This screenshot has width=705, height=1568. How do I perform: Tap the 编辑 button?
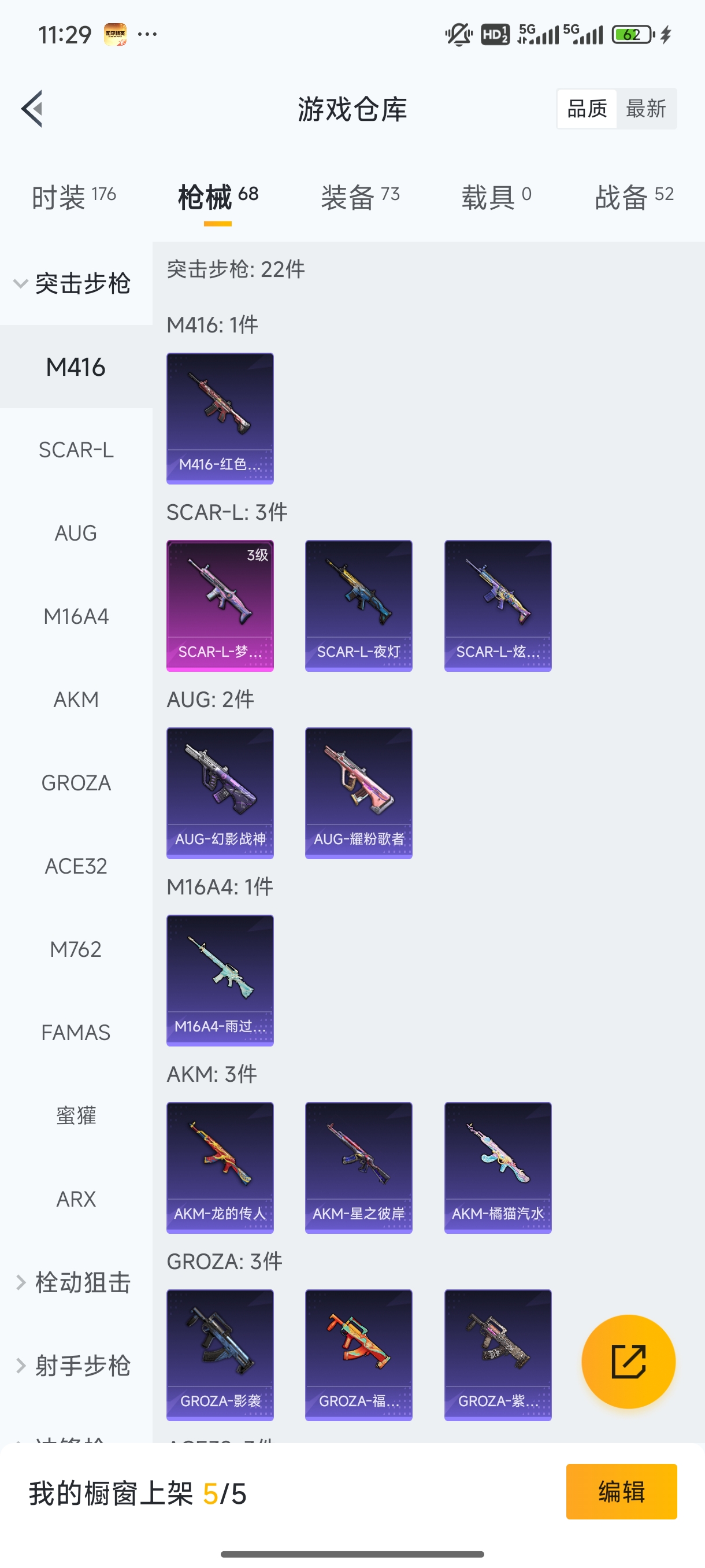point(621,1491)
